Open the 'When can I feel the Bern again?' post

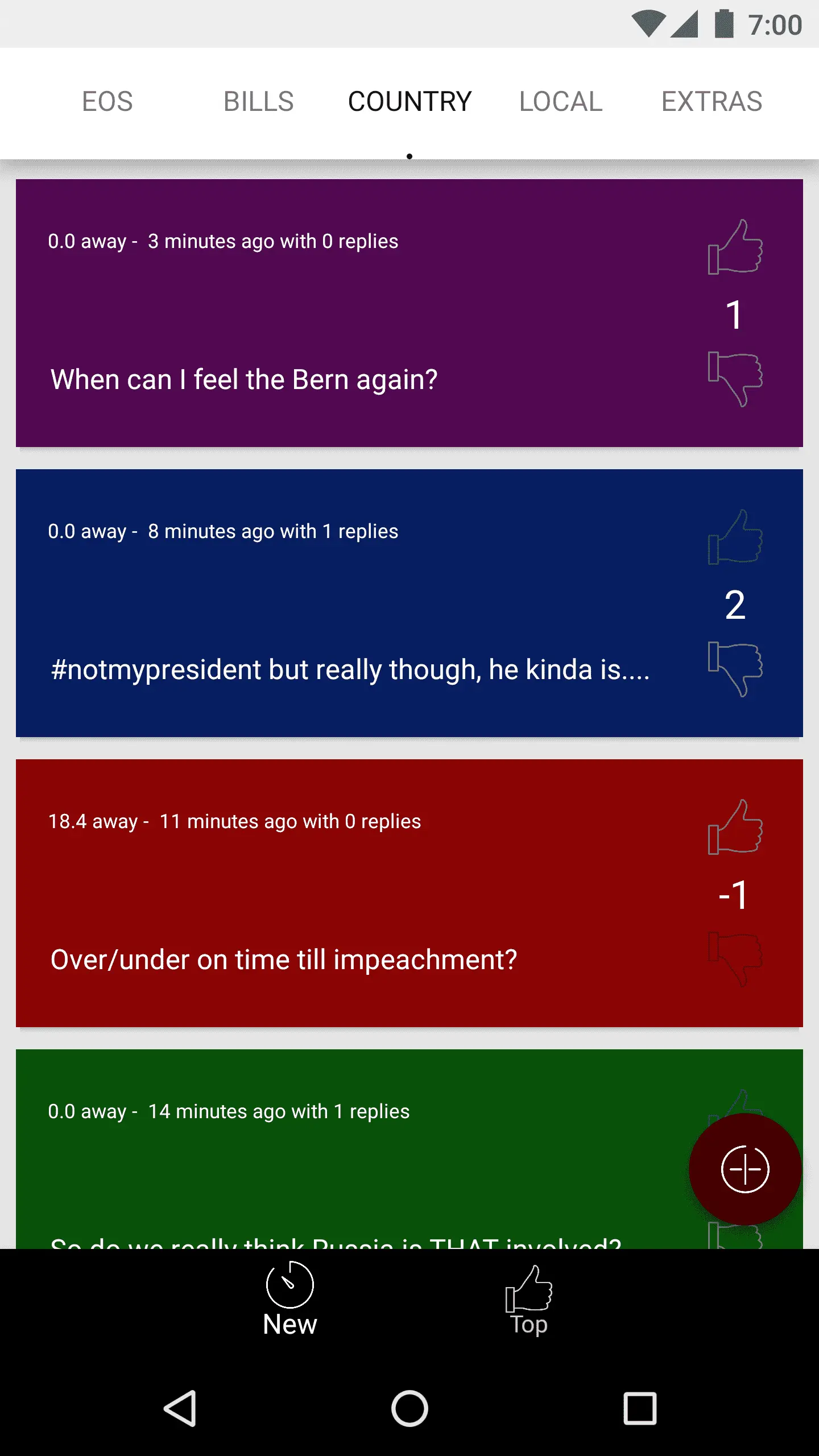[245, 379]
